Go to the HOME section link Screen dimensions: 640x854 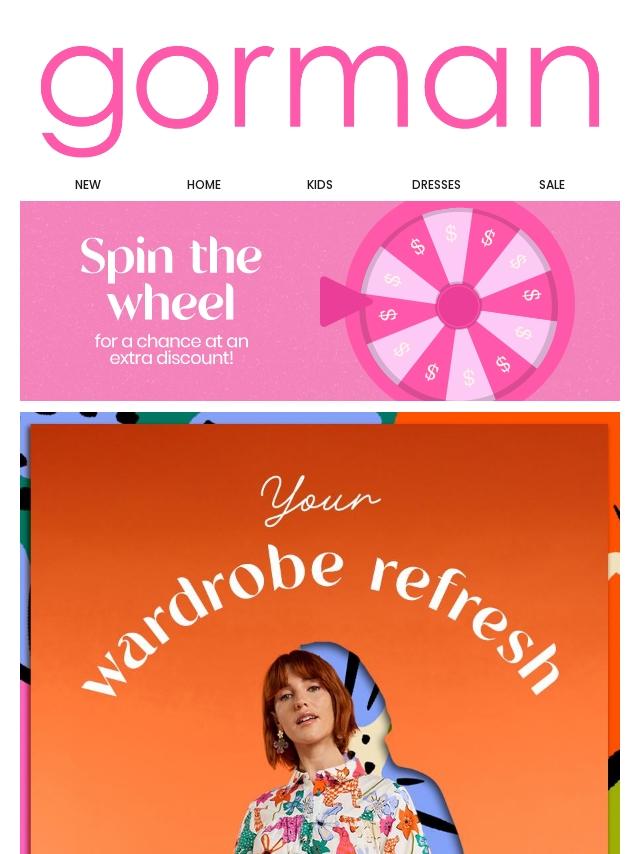click(204, 185)
